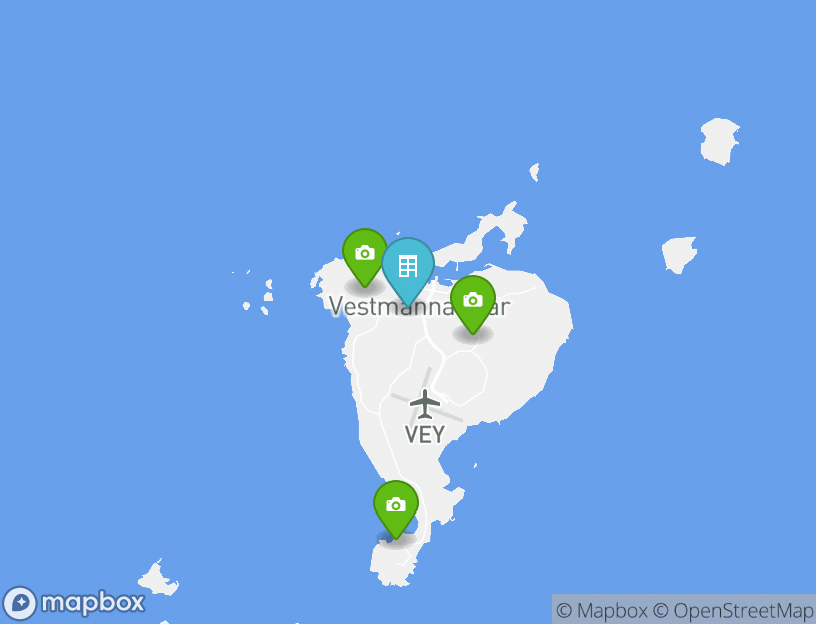816x624 pixels.
Task: Open the camera pin on the island's southern tip
Action: [395, 505]
